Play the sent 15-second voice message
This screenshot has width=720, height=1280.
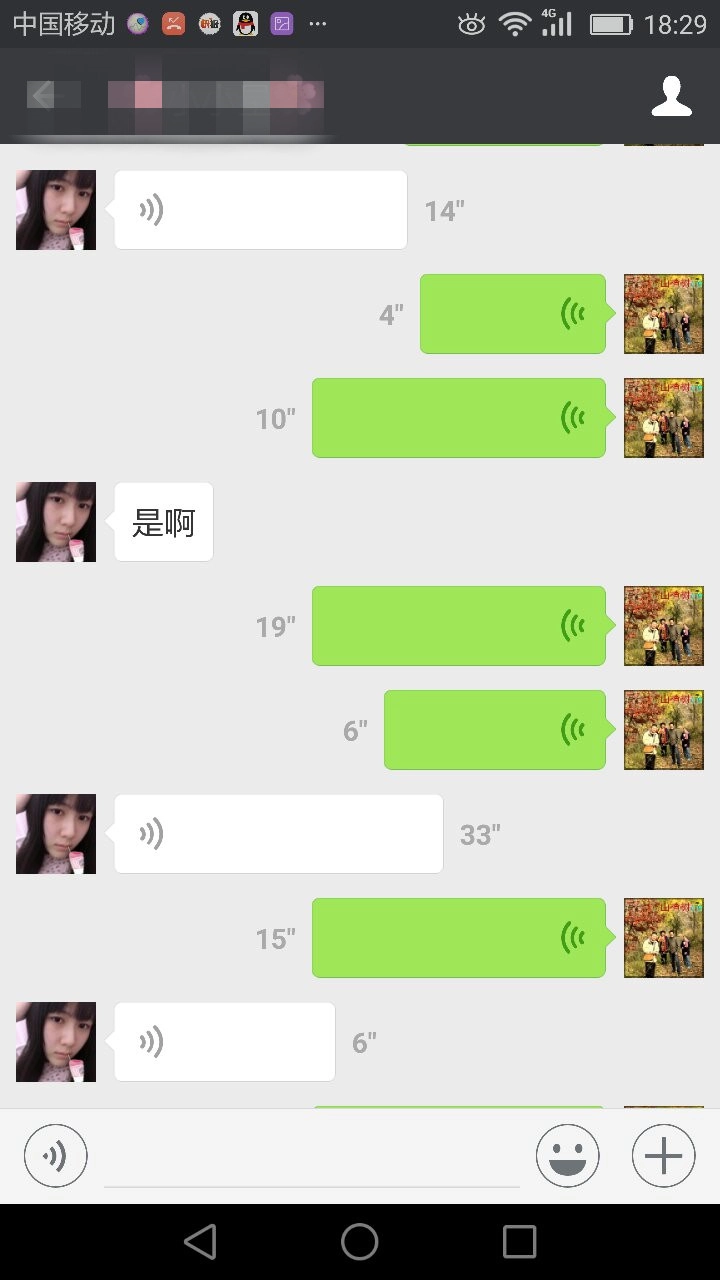point(458,938)
